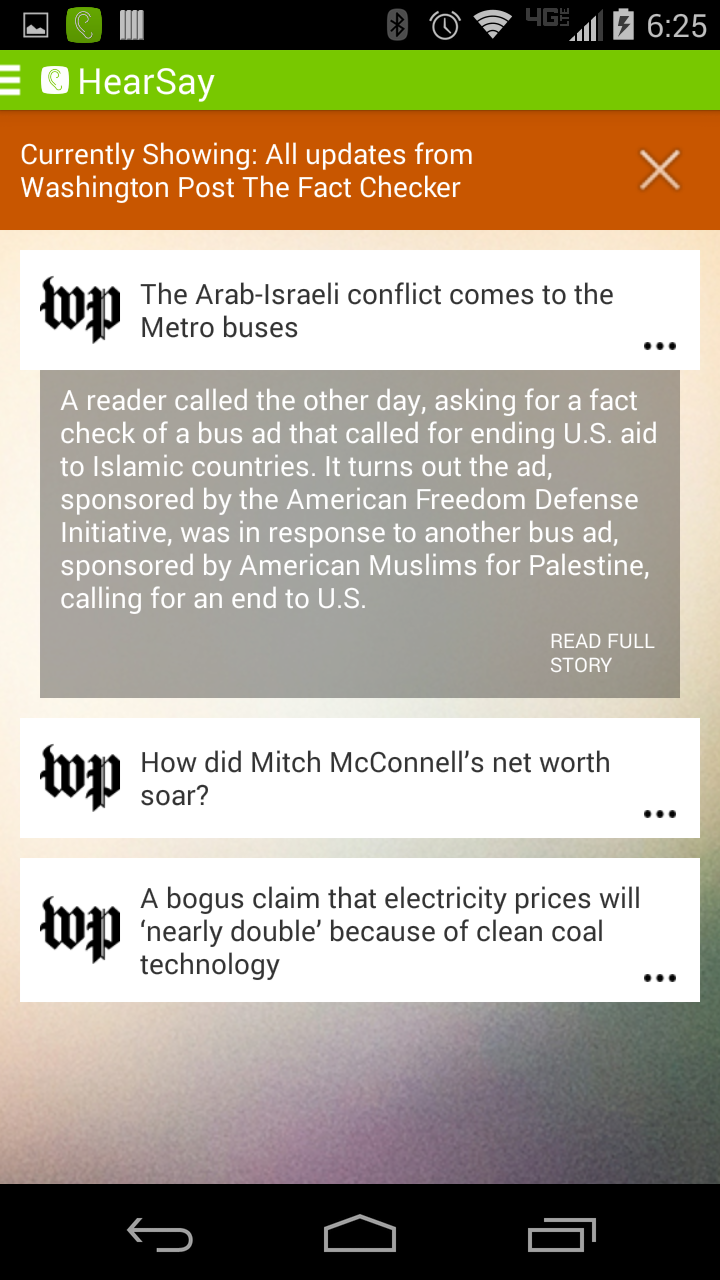Expand the bogus electricity prices claim story
This screenshot has width=720, height=1280.
click(x=390, y=931)
